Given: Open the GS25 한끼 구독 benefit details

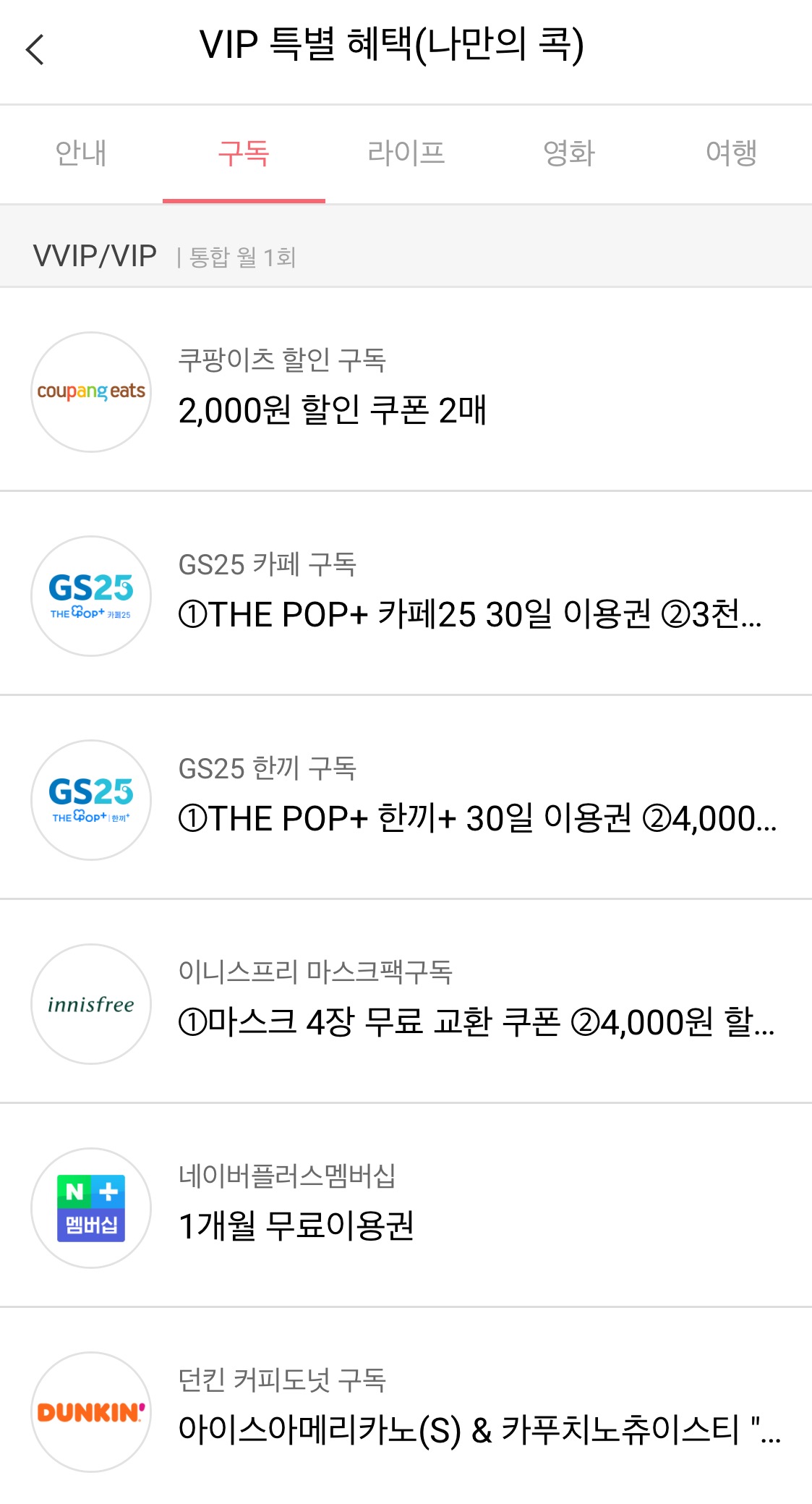Looking at the screenshot, I should point(405,799).
